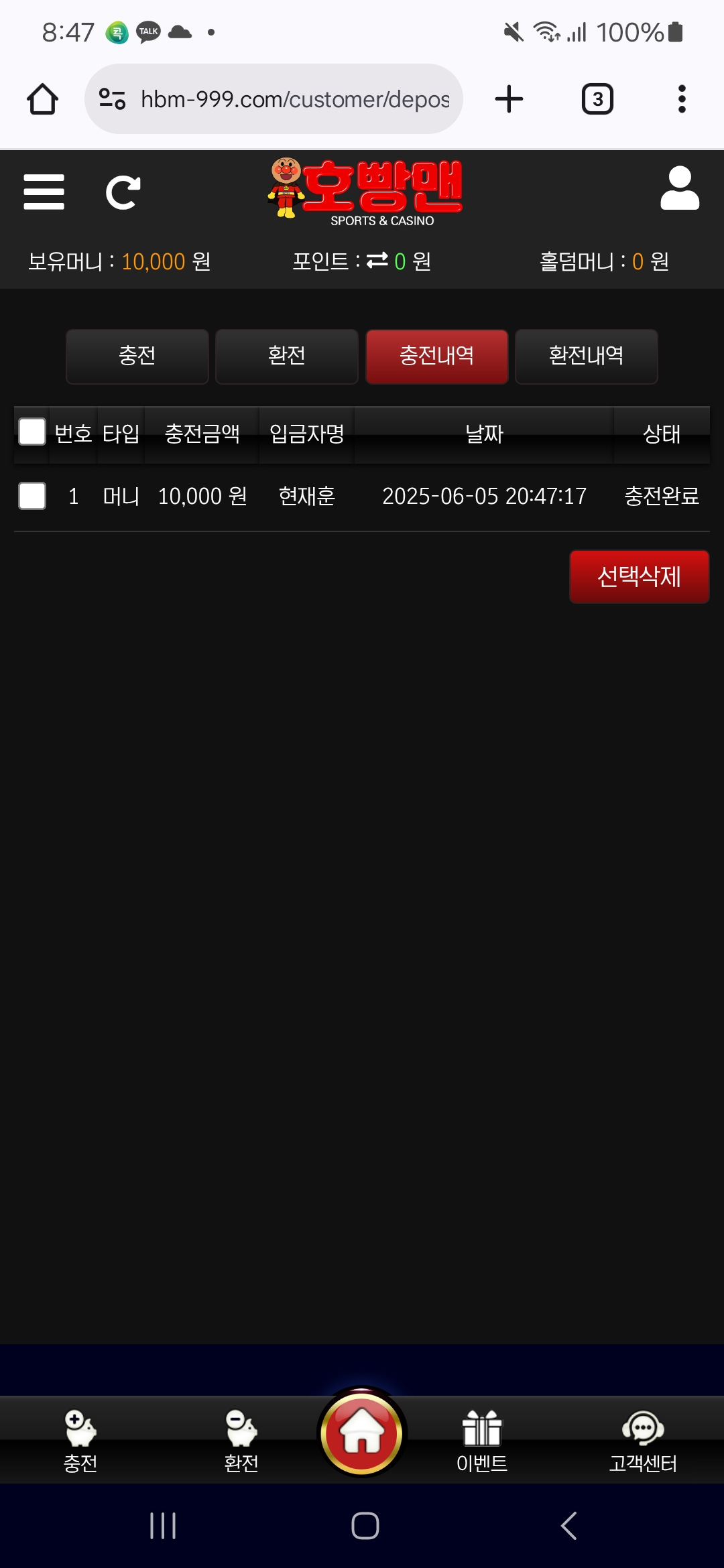This screenshot has width=724, height=1568.
Task: Open the browser tab switcher
Action: coord(597,99)
